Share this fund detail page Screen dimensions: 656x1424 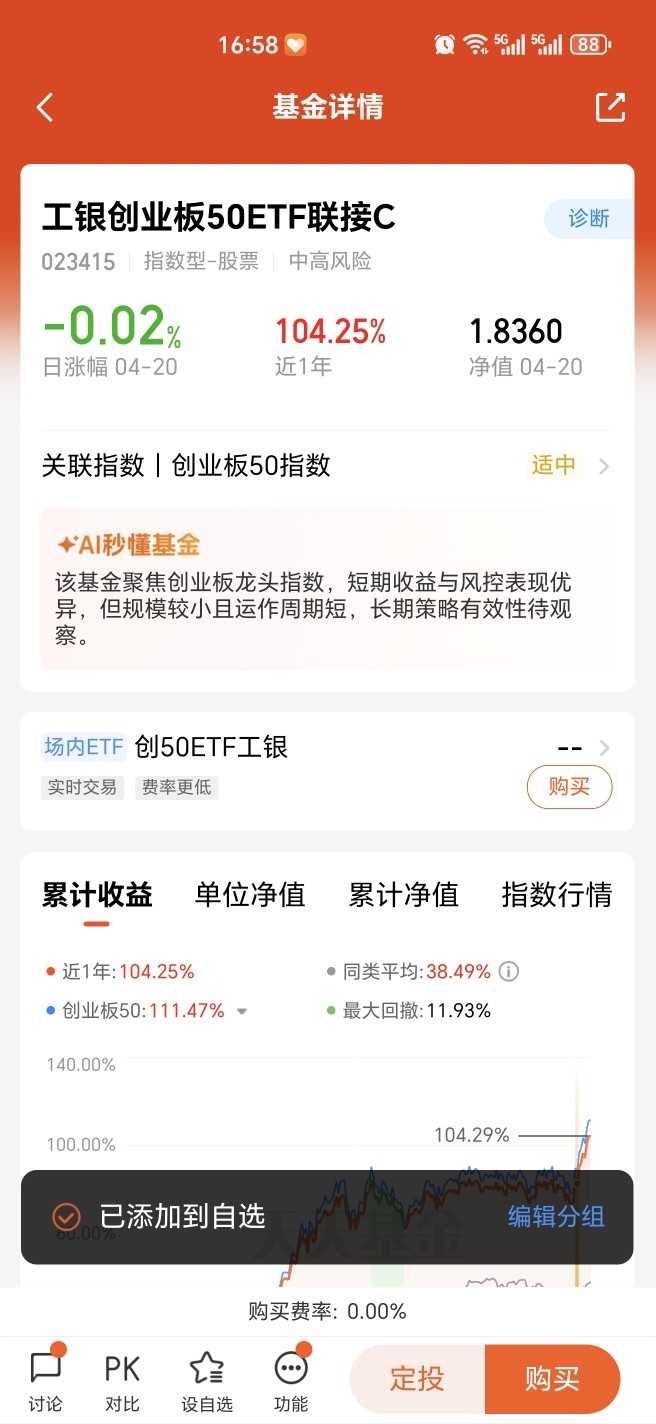tap(610, 108)
